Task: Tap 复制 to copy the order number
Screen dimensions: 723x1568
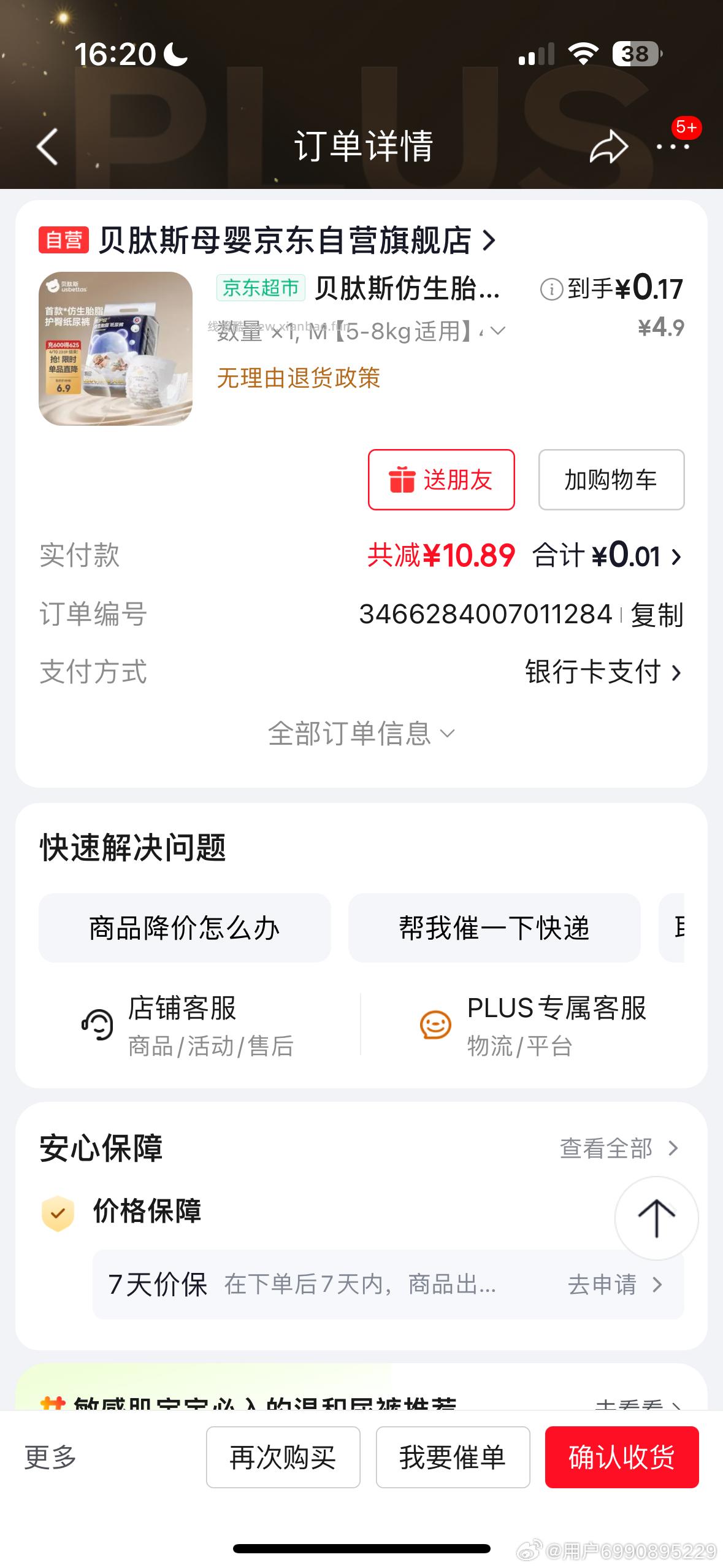Action: pyautogui.click(x=657, y=616)
